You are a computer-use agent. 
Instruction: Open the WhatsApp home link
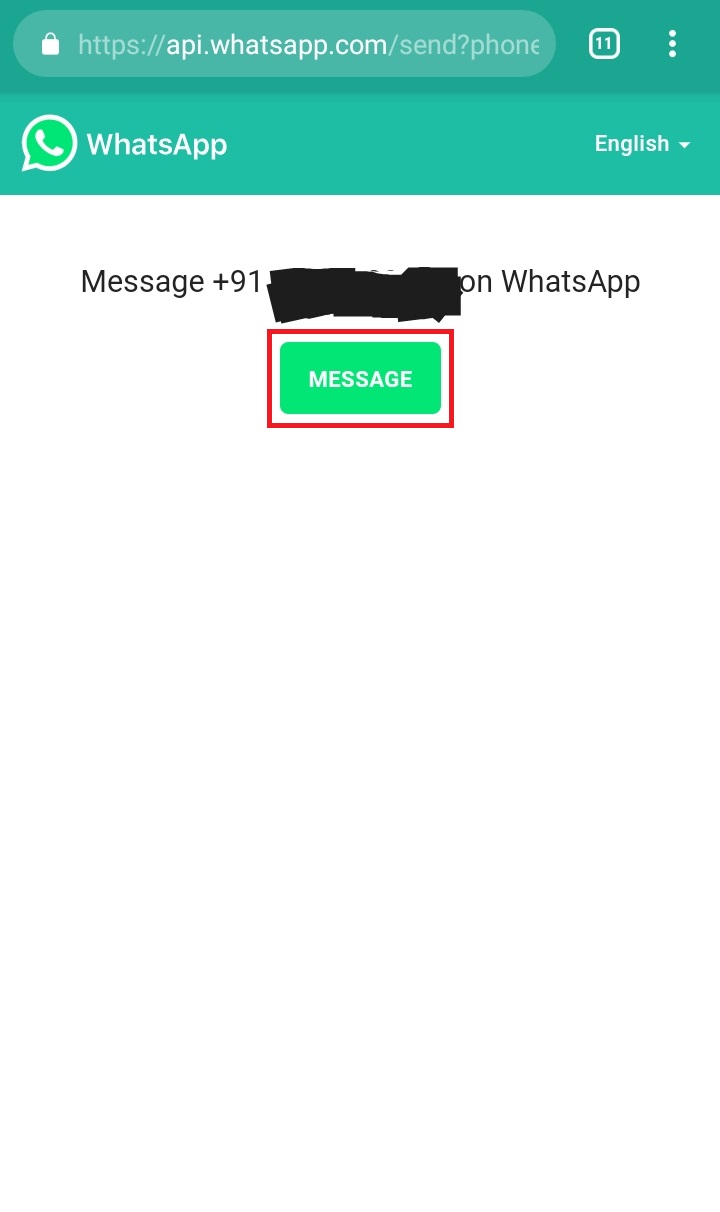[x=125, y=144]
